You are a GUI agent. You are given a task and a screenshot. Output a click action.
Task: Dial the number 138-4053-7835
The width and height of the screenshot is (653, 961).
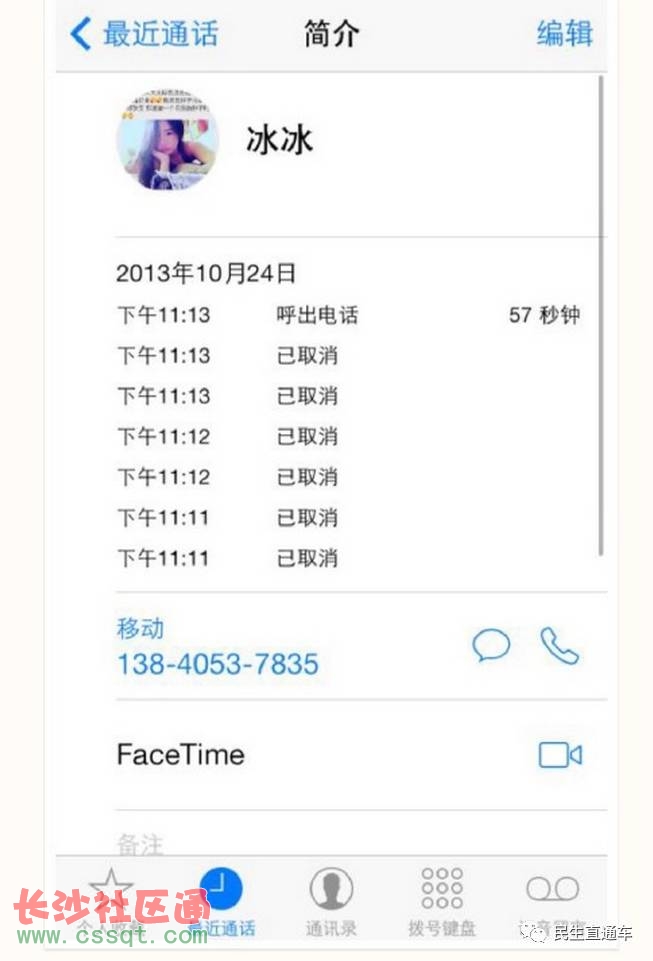point(218,664)
